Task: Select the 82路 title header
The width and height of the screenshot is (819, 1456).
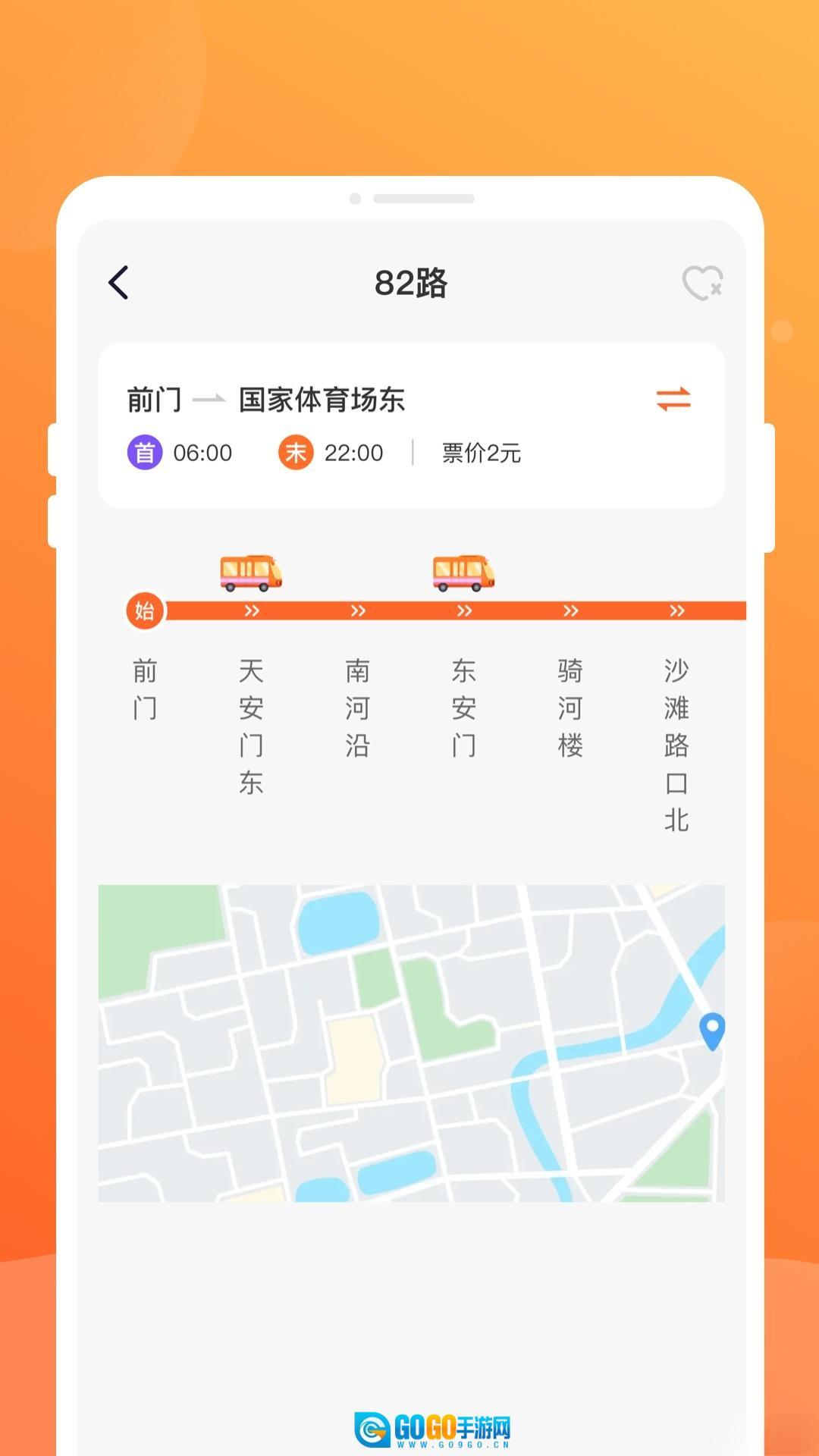Action: pos(409,282)
